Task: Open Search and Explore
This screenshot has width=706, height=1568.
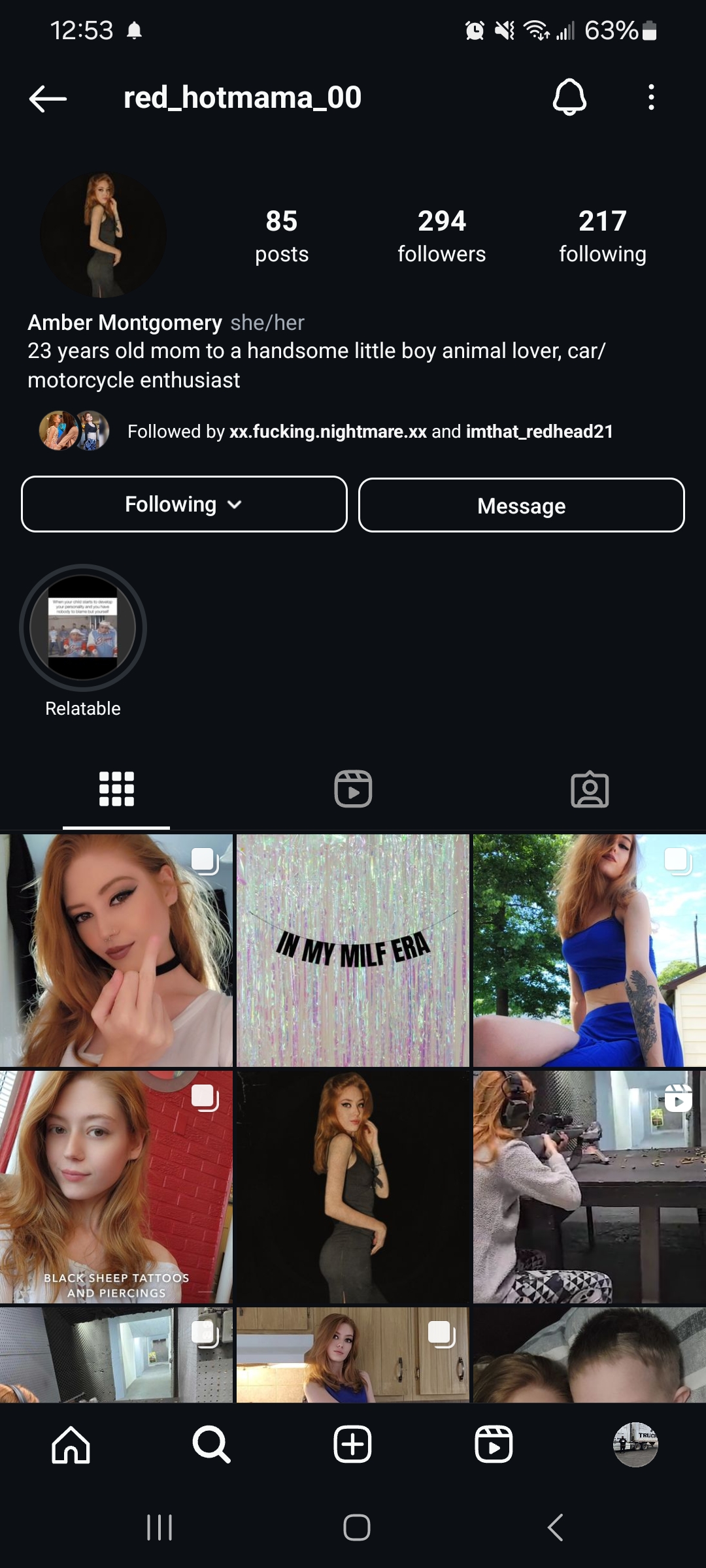Action: [212, 1445]
